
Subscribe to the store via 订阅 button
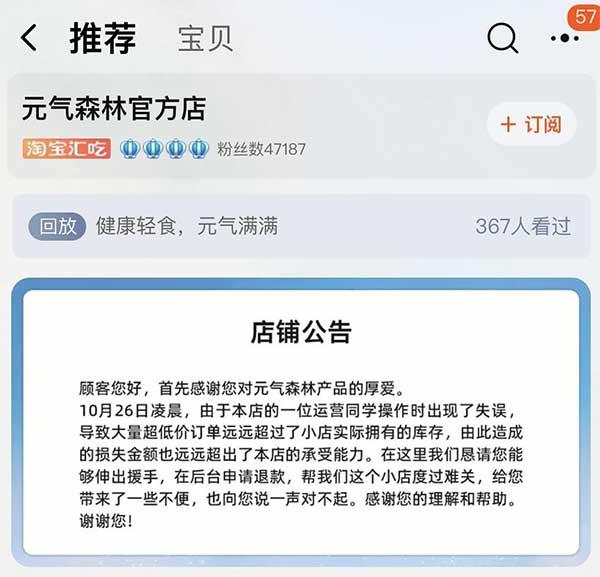[x=531, y=125]
